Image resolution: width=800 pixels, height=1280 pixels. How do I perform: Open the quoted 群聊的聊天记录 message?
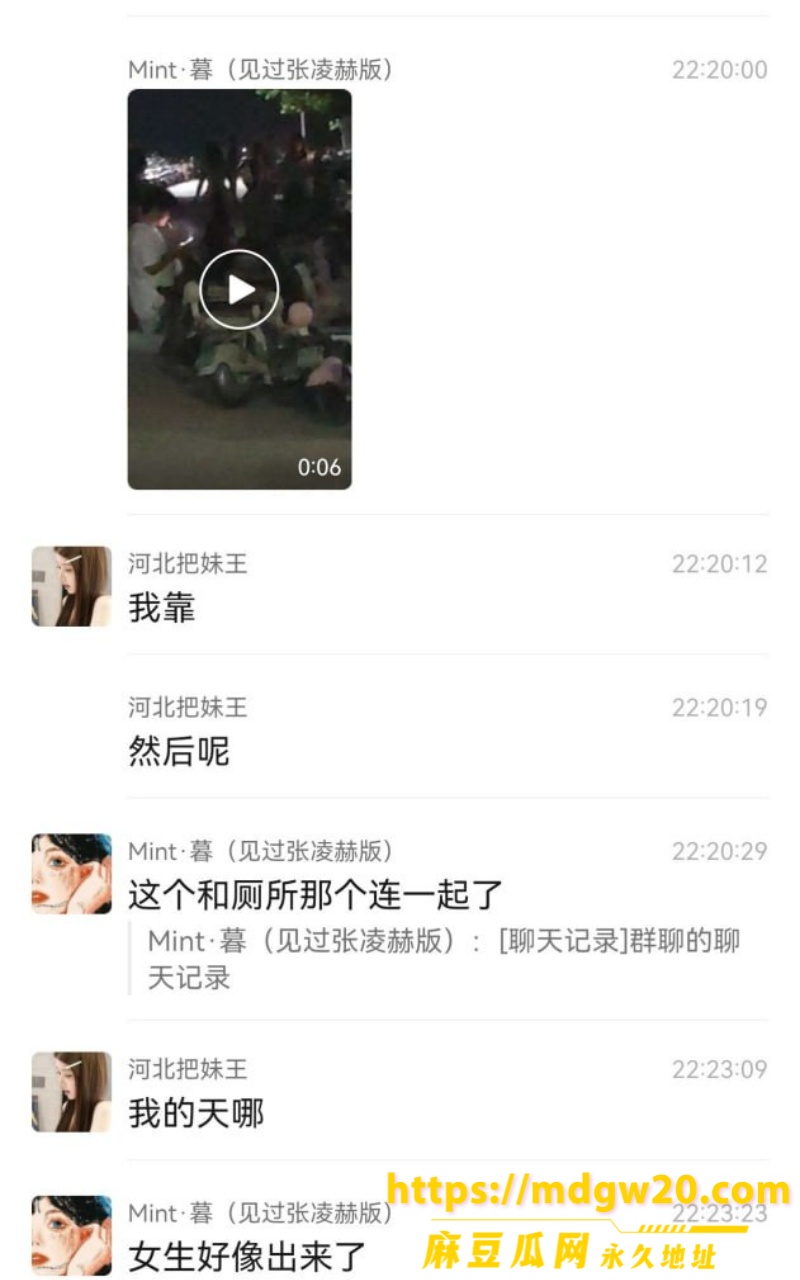click(x=444, y=959)
